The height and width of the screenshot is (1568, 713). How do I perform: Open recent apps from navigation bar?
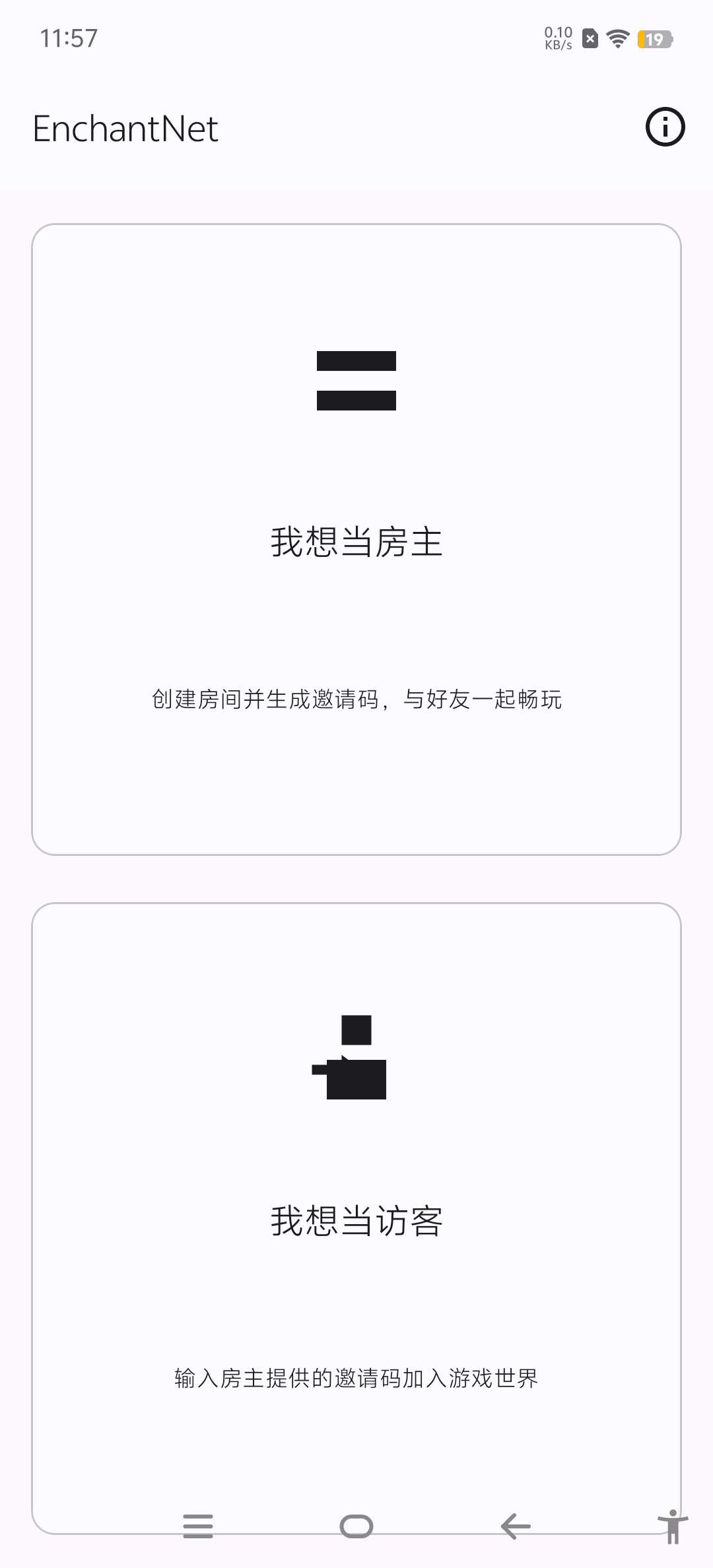pos(198,1526)
